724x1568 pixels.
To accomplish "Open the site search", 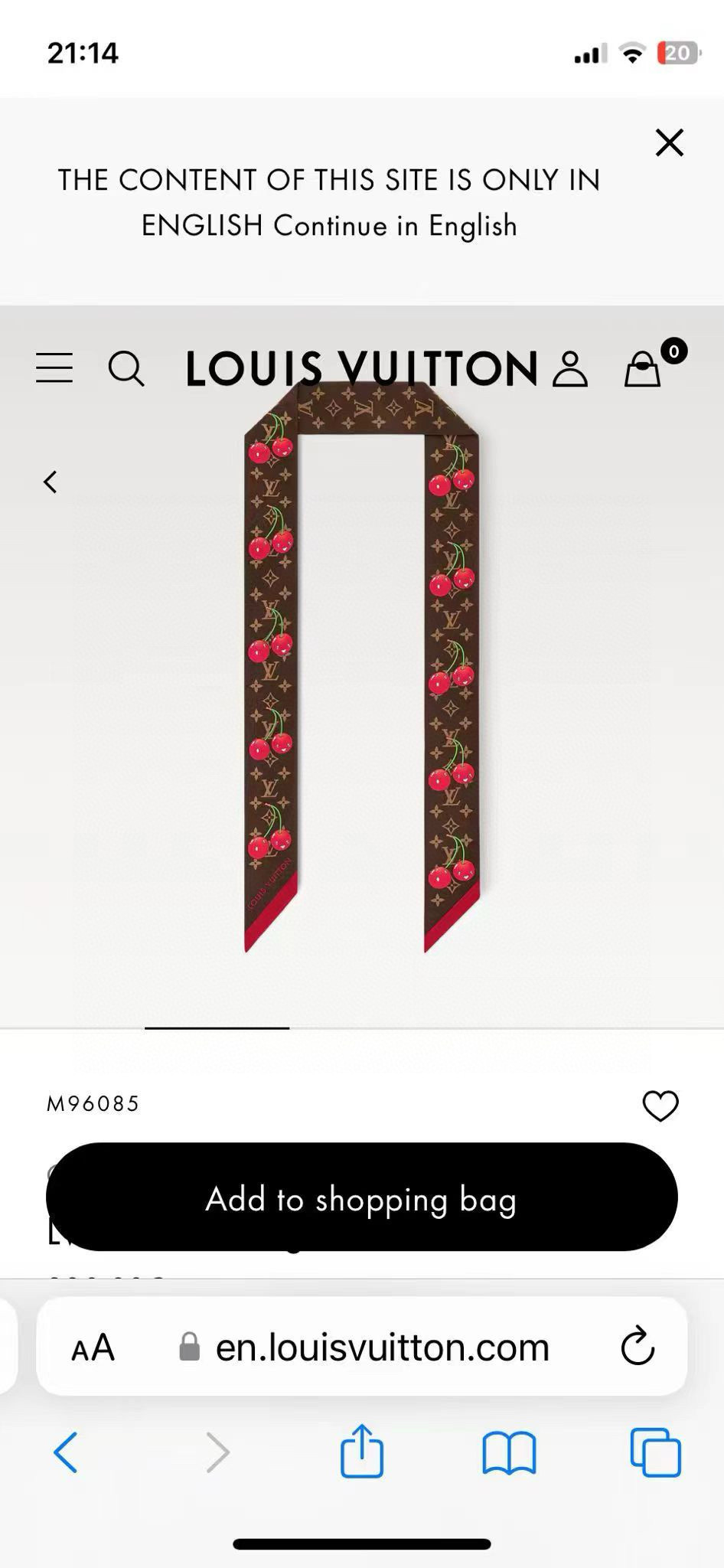I will (x=126, y=369).
